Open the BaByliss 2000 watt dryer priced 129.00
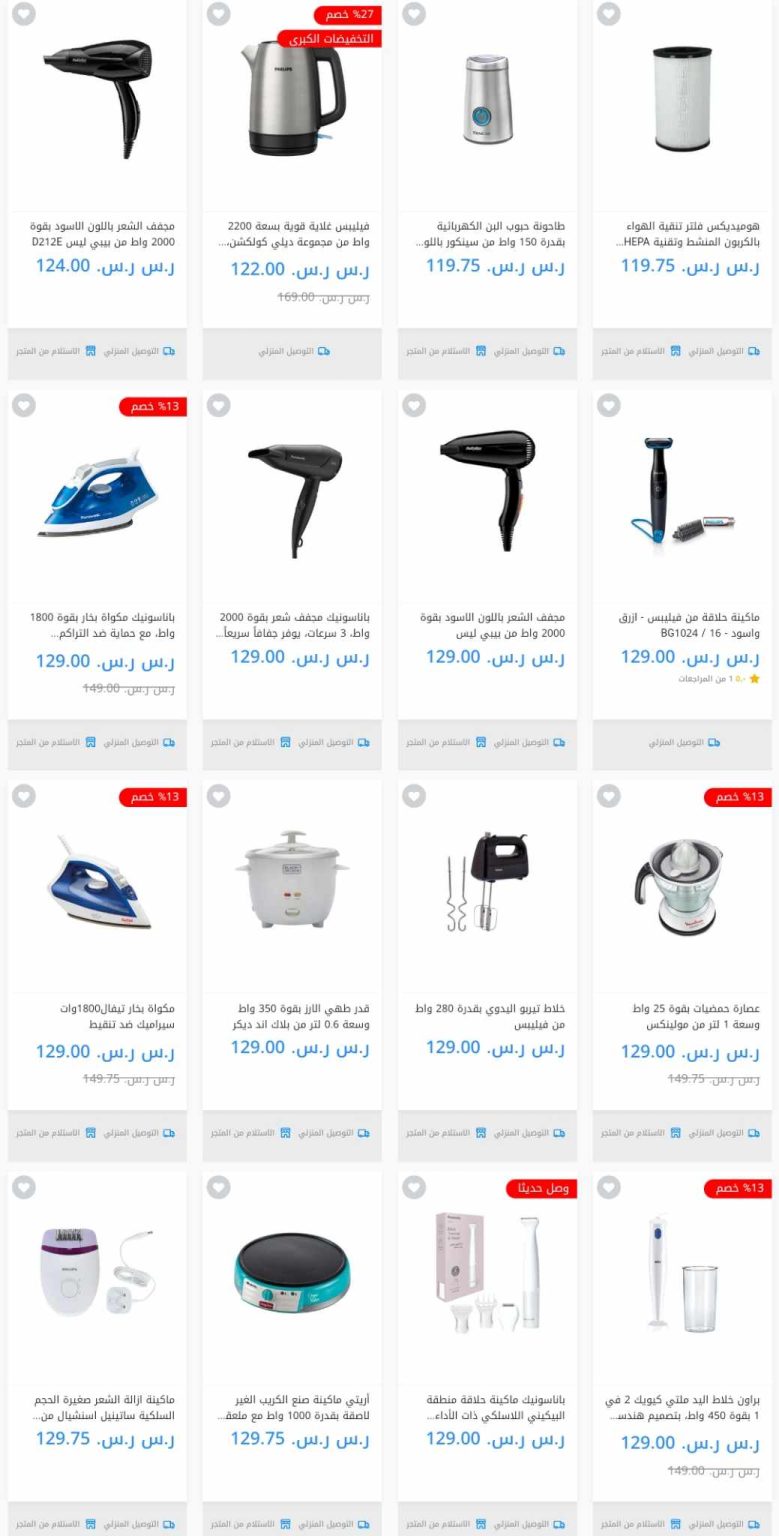Image resolution: width=779 pixels, height=1536 pixels. [487, 580]
